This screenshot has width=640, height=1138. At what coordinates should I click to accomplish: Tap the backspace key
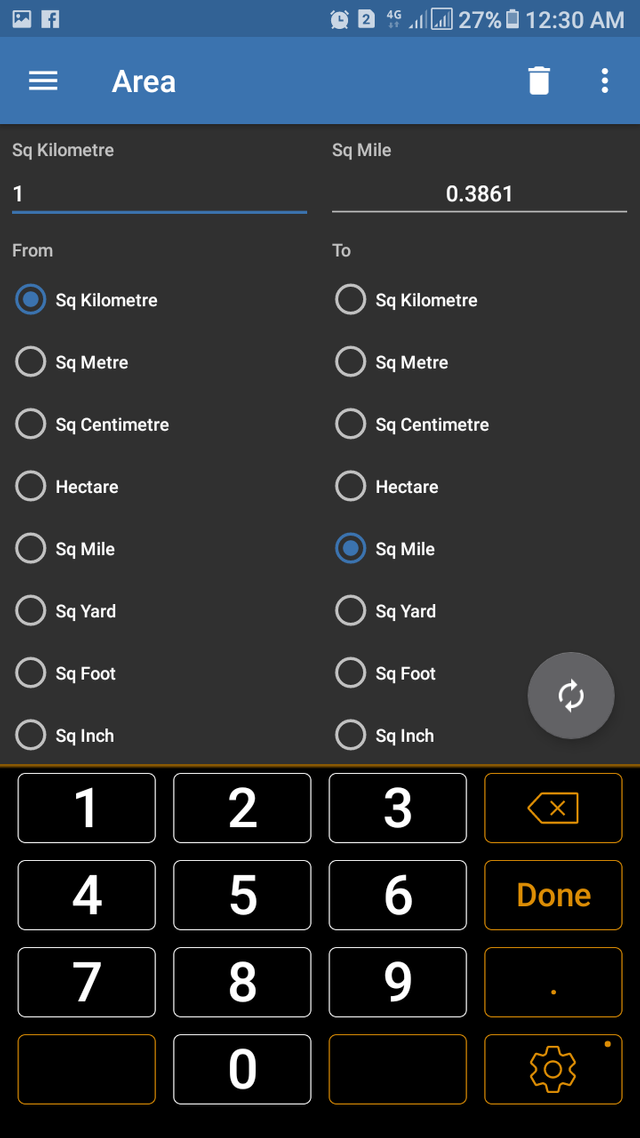point(553,808)
